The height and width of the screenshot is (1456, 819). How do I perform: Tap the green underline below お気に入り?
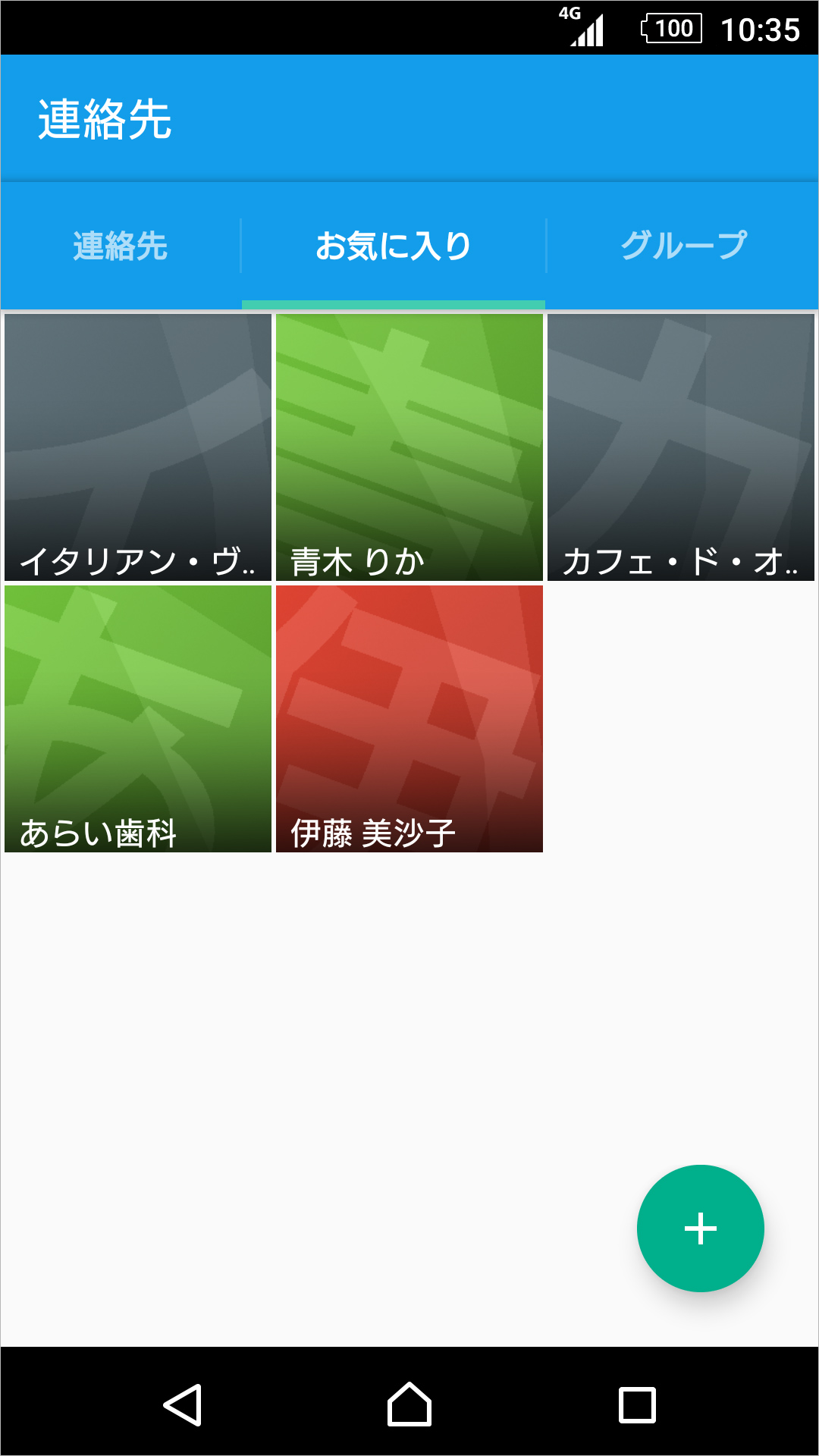(394, 303)
